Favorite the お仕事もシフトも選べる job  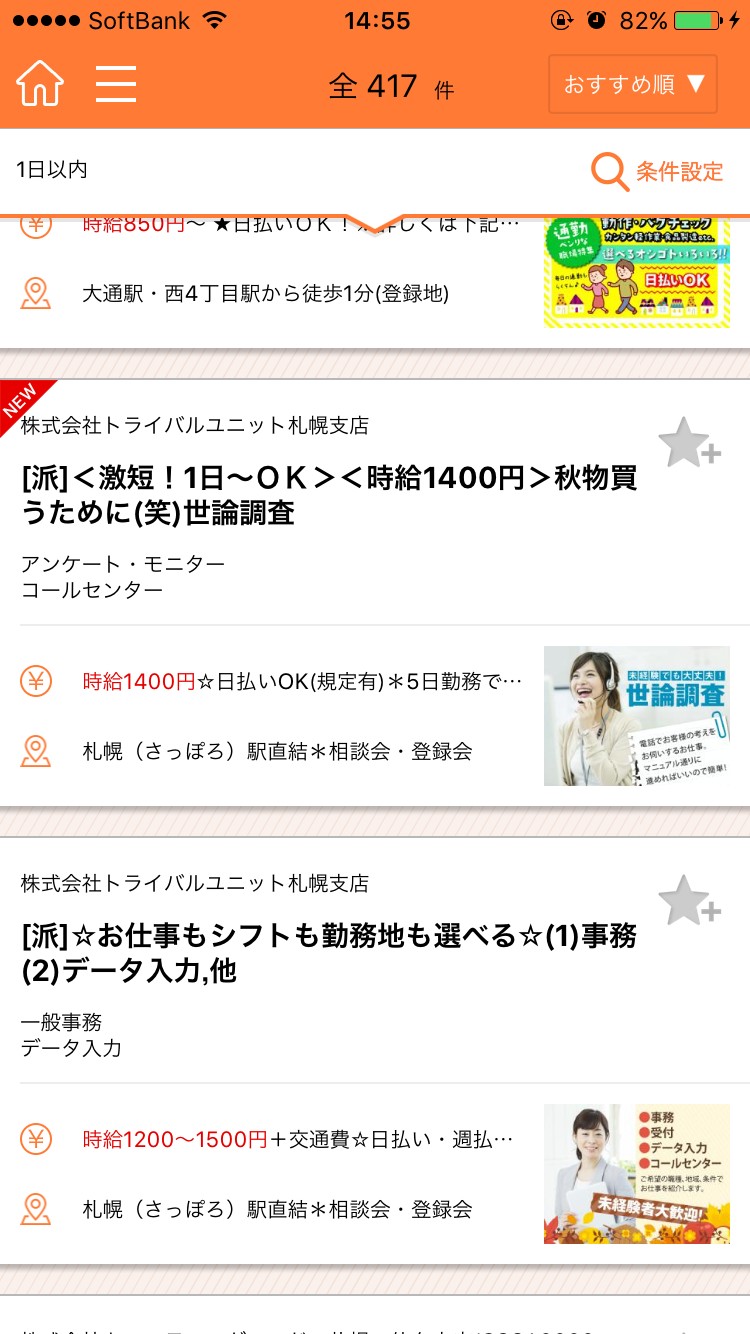click(688, 900)
